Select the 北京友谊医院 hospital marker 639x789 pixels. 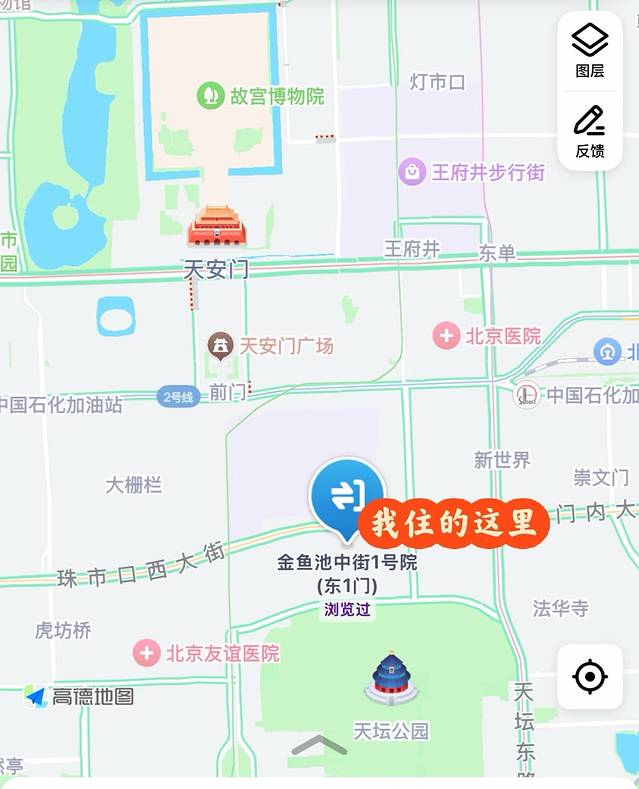(x=147, y=654)
